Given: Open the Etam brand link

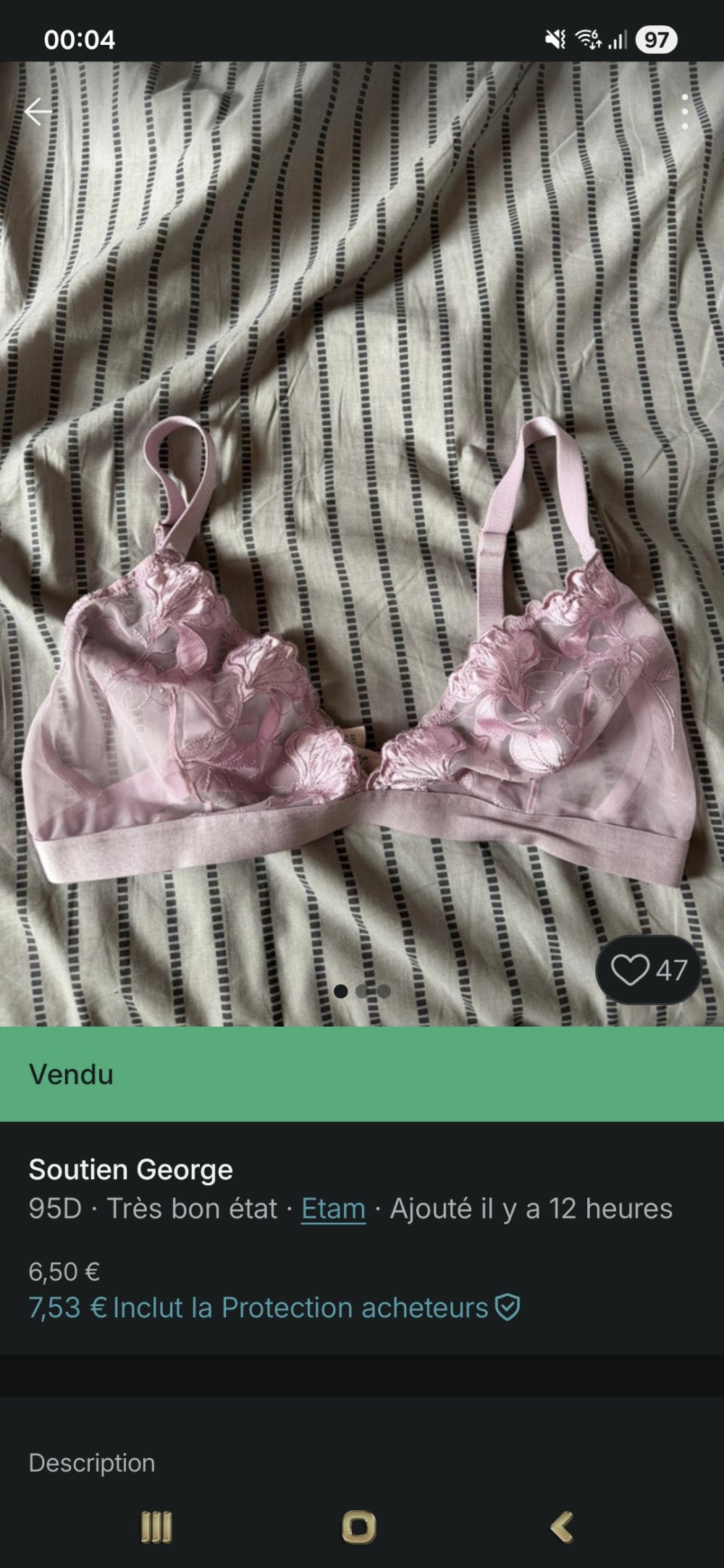Looking at the screenshot, I should point(332,1207).
